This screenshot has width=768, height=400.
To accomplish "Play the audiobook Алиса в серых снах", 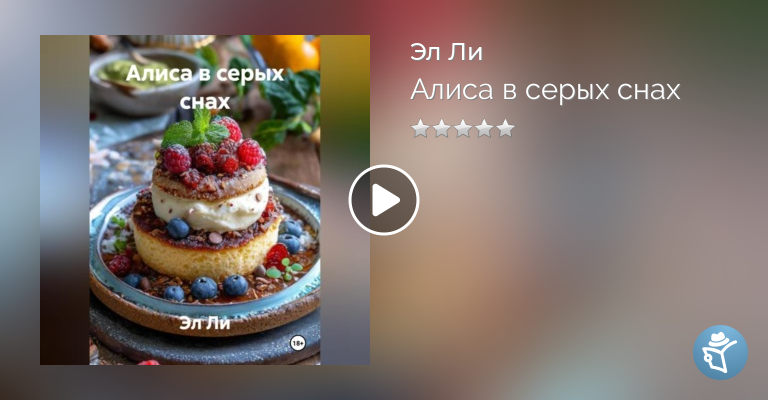I will (383, 200).
